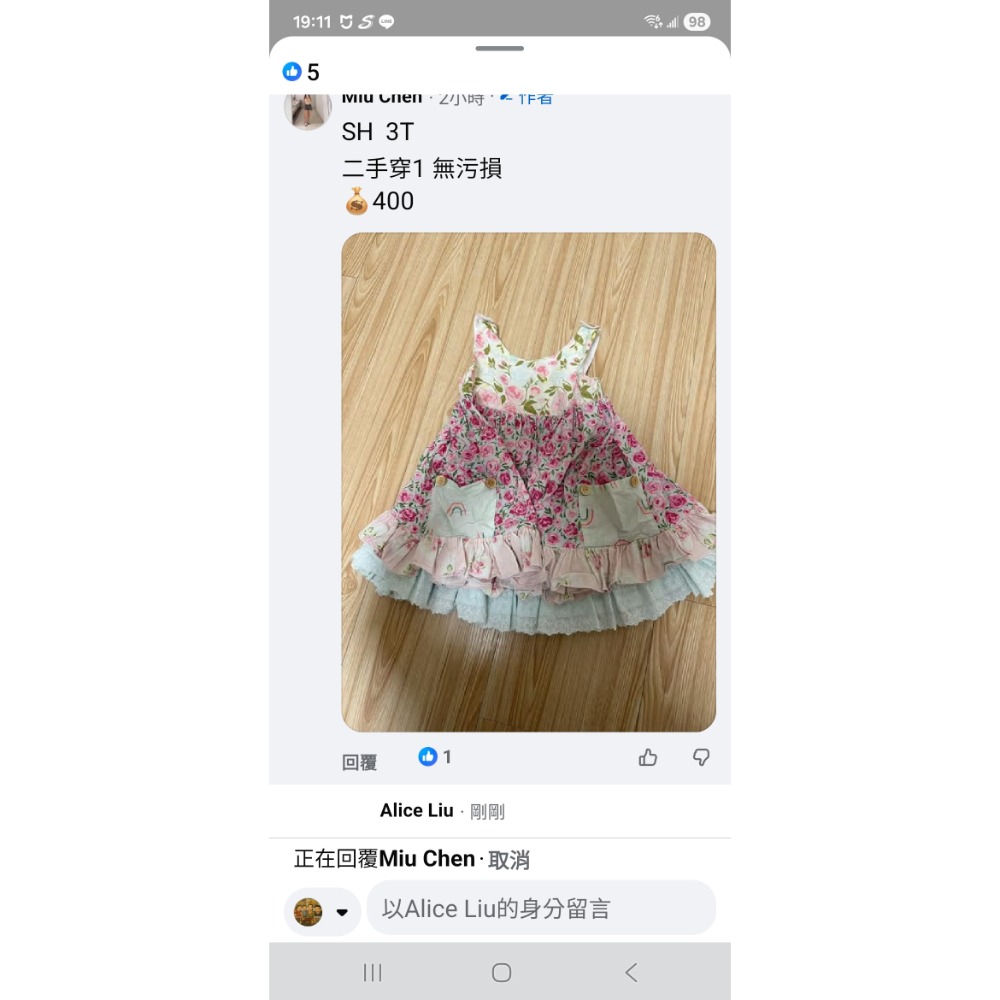Image resolution: width=1000 pixels, height=1000 pixels.
Task: View who reacted to the post
Action: 301,72
